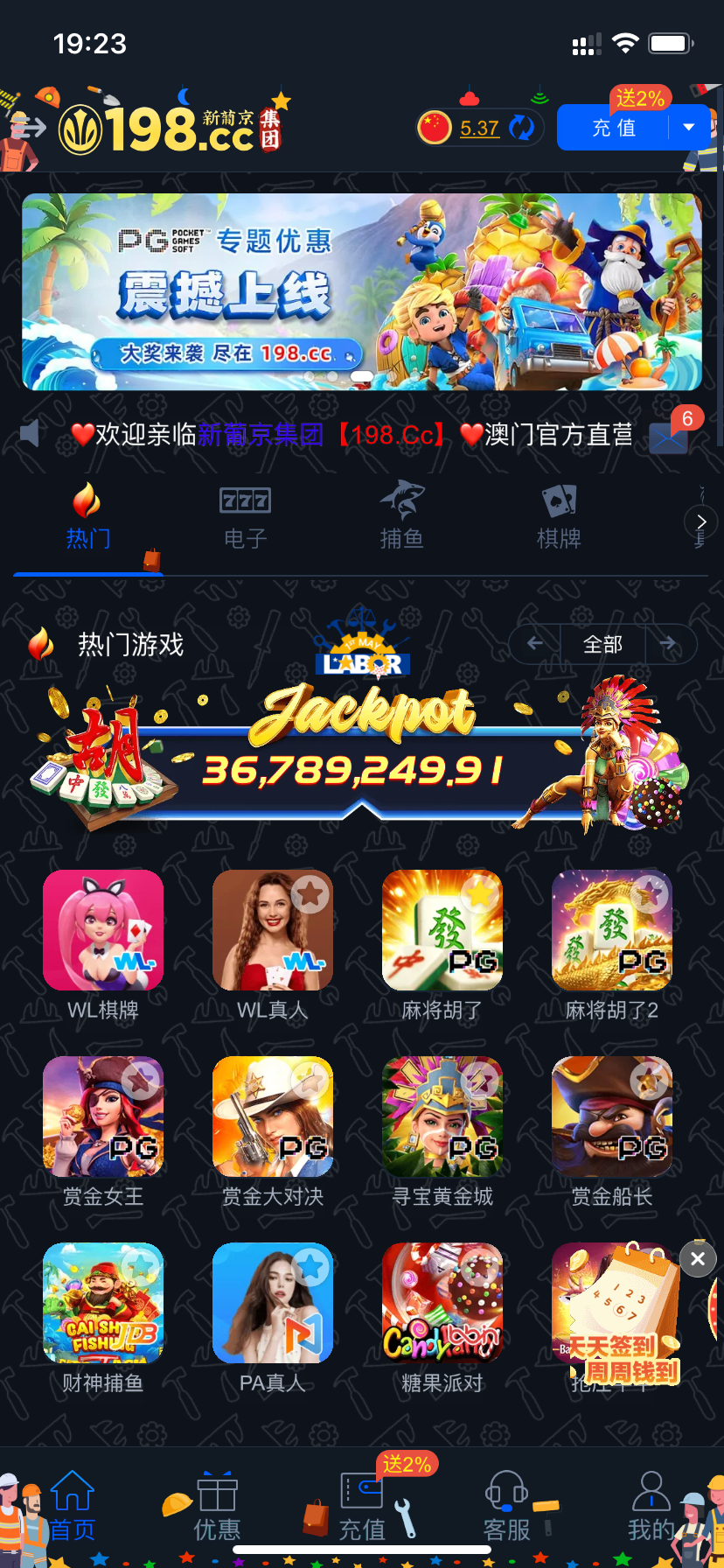Show more categories with right chevron

coord(700,521)
